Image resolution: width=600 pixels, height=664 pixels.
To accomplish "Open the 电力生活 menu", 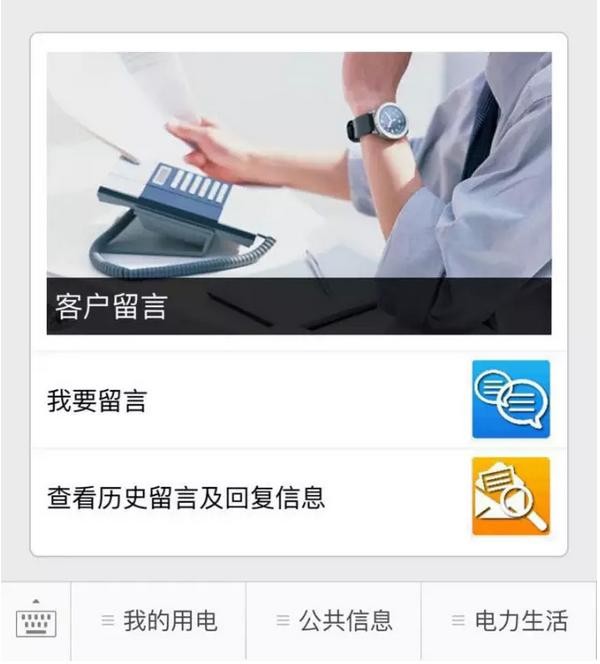I will [510, 621].
